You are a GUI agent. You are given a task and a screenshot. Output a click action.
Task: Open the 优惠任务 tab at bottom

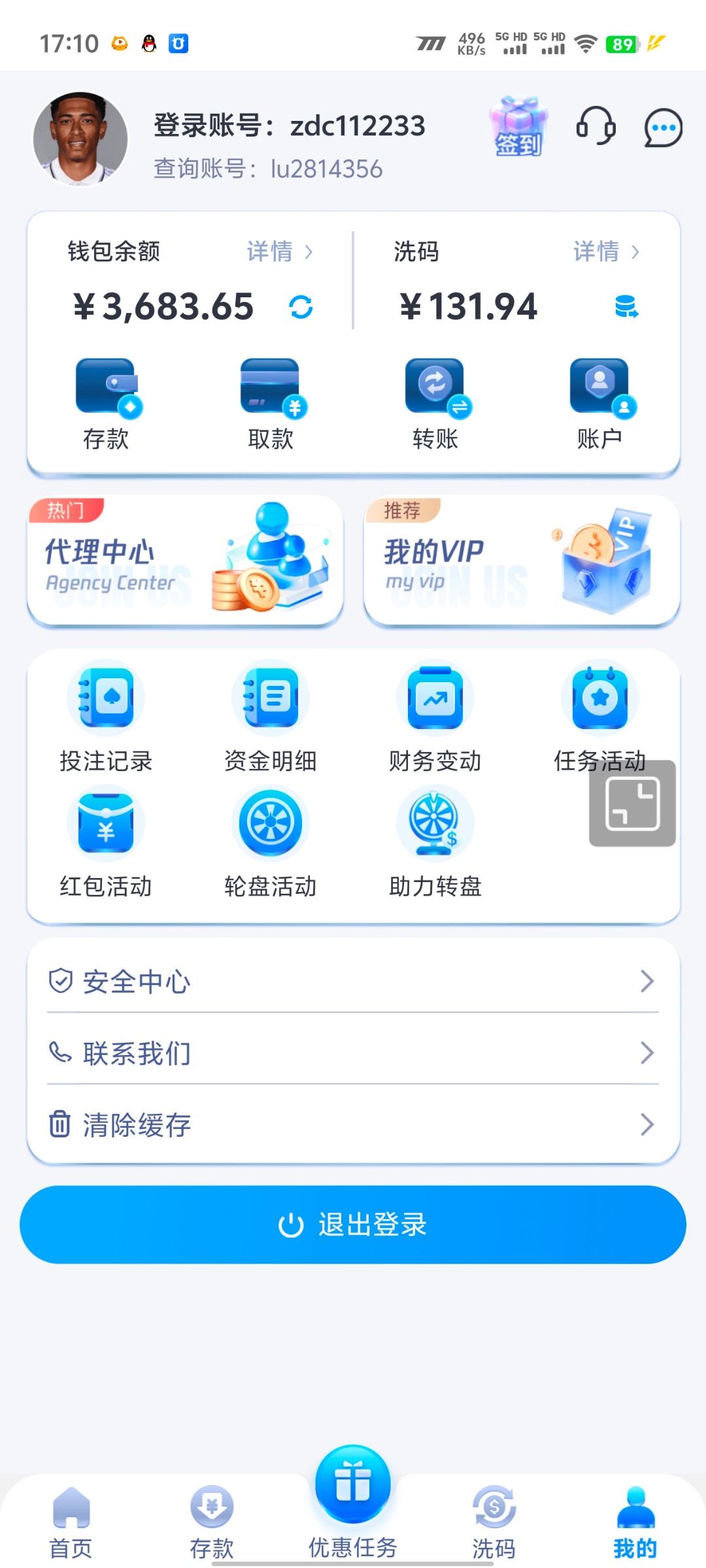tap(353, 1503)
